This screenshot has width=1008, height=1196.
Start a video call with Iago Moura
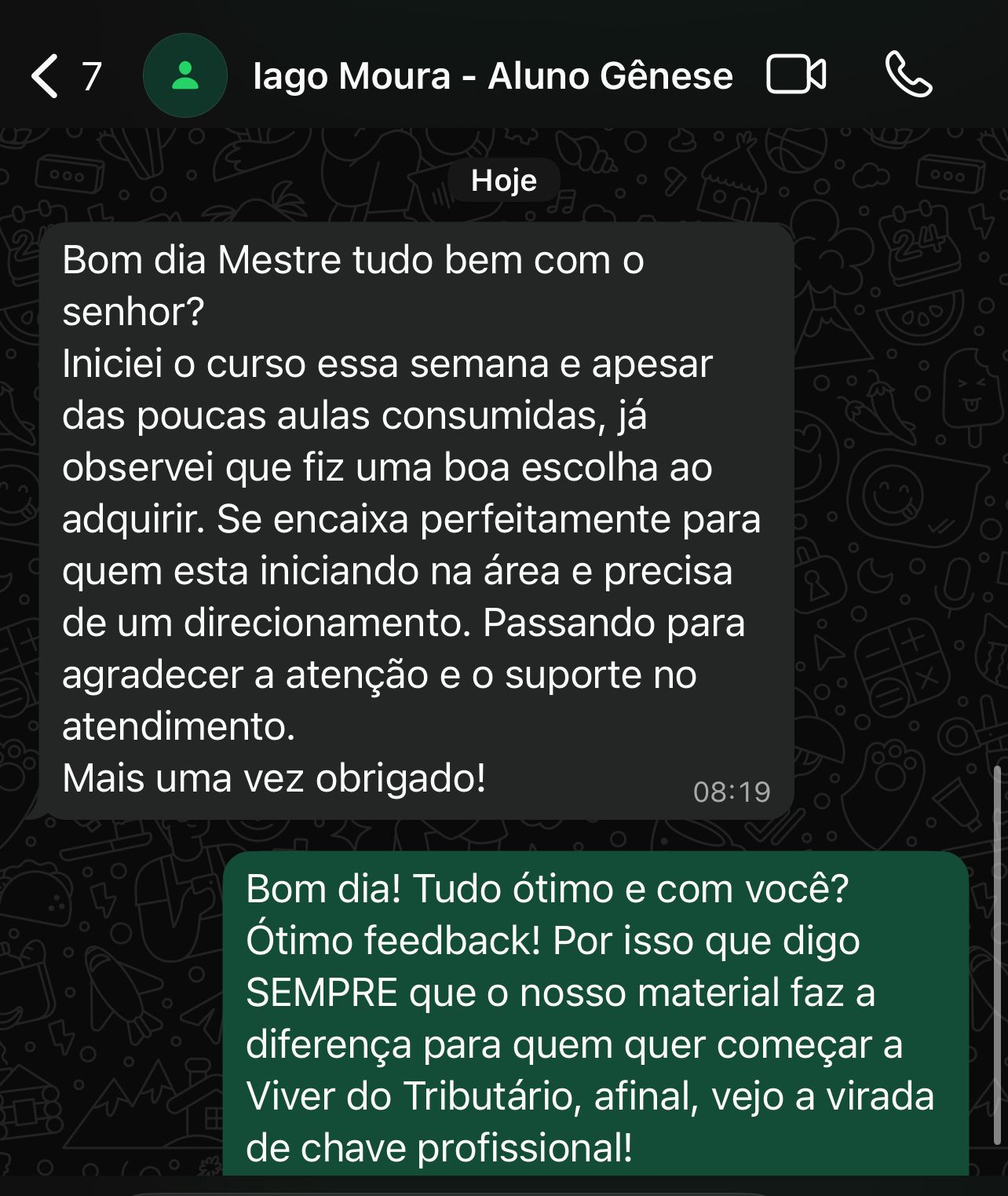[796, 75]
